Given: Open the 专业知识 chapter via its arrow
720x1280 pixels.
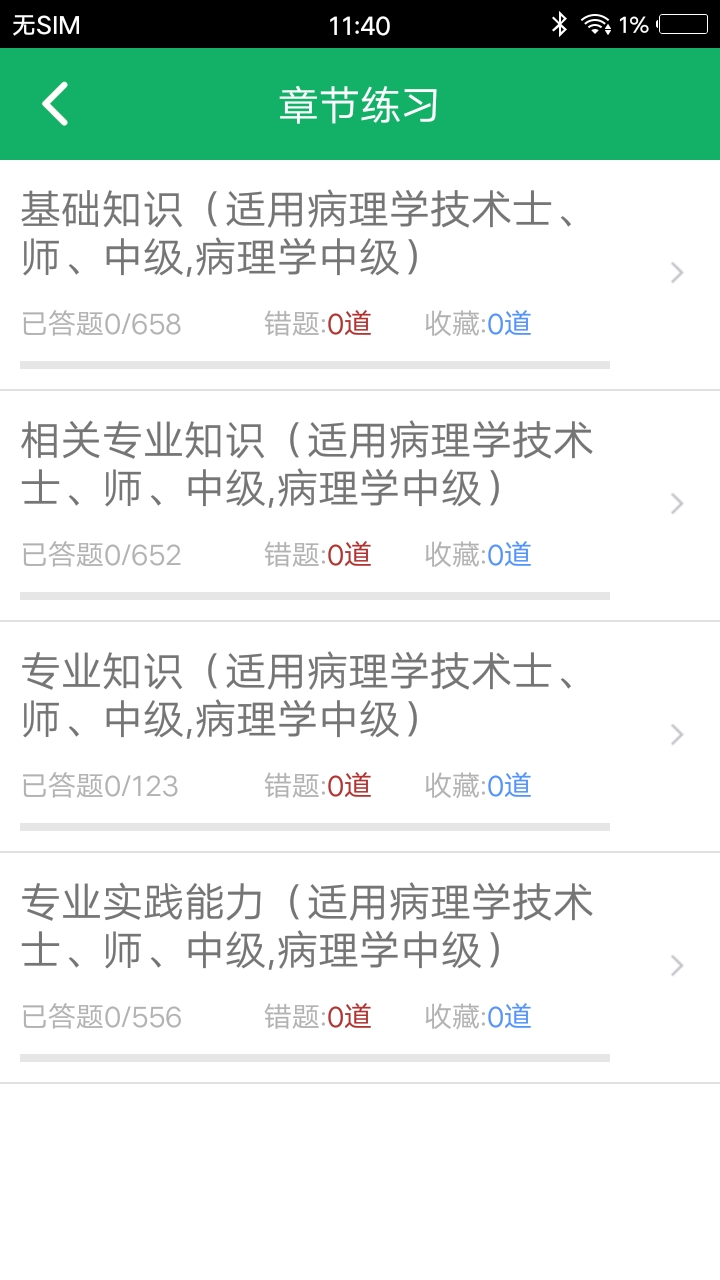Looking at the screenshot, I should click(676, 735).
